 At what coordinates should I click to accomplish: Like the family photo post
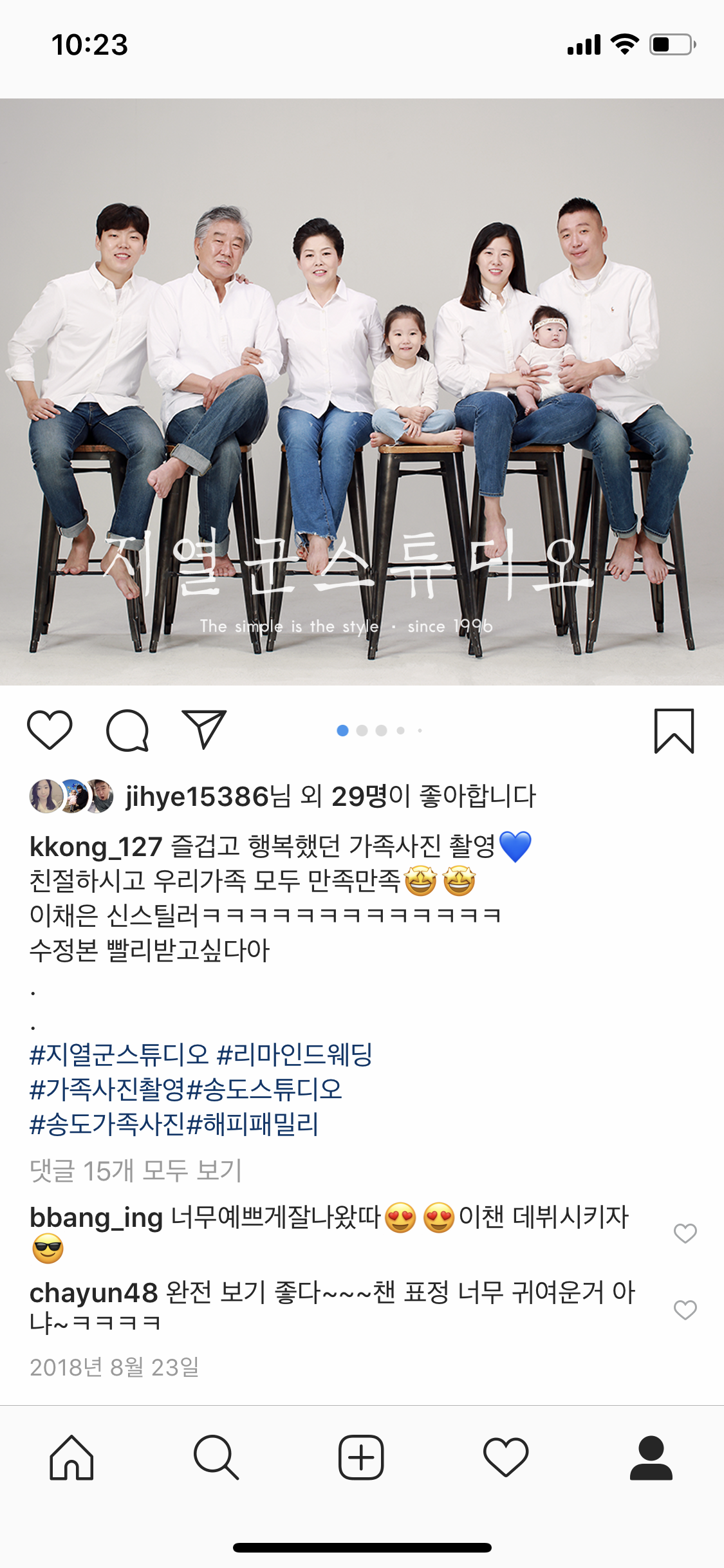coord(50,731)
